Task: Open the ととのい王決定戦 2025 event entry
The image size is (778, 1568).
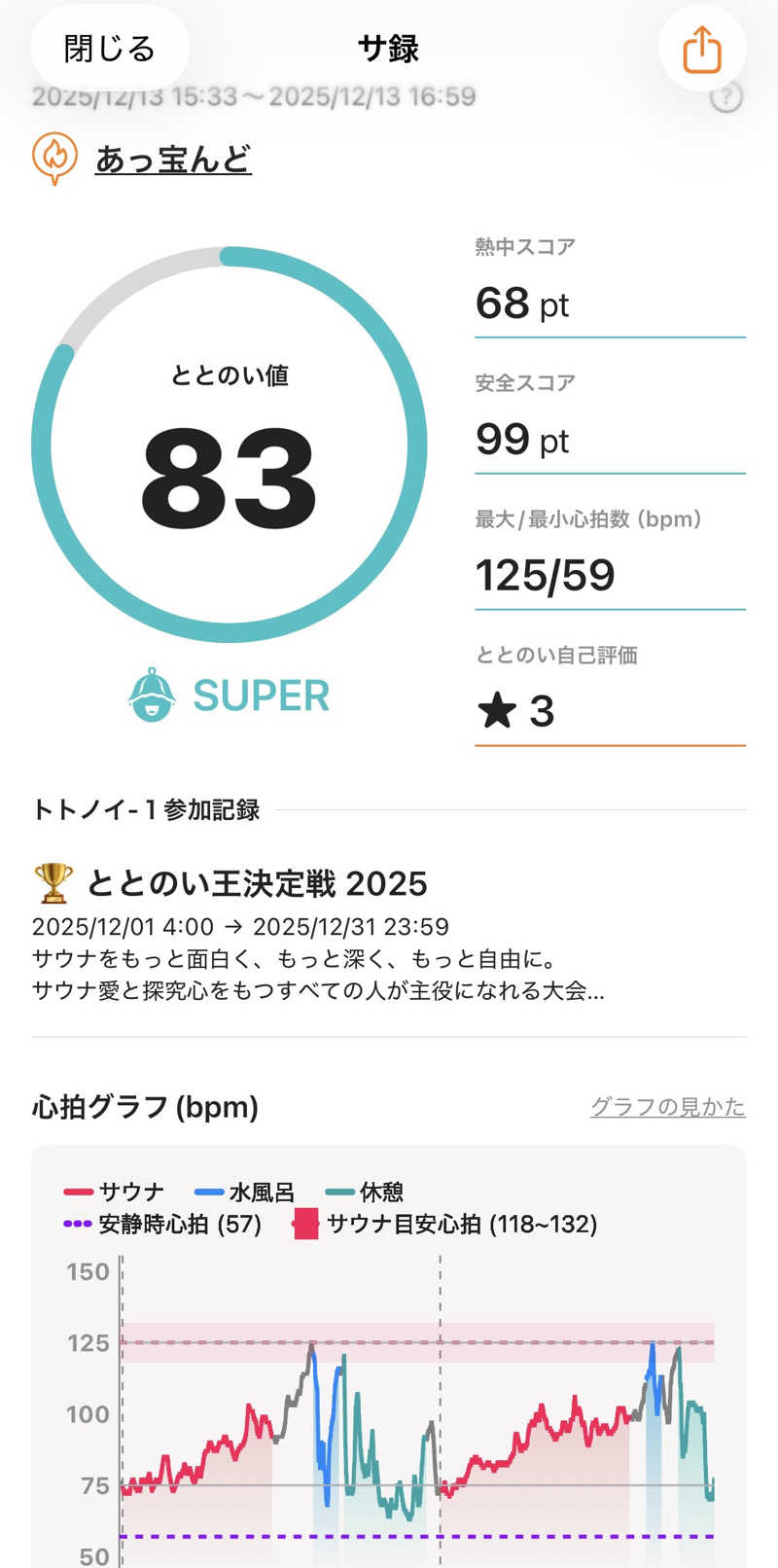Action: pyautogui.click(x=258, y=884)
